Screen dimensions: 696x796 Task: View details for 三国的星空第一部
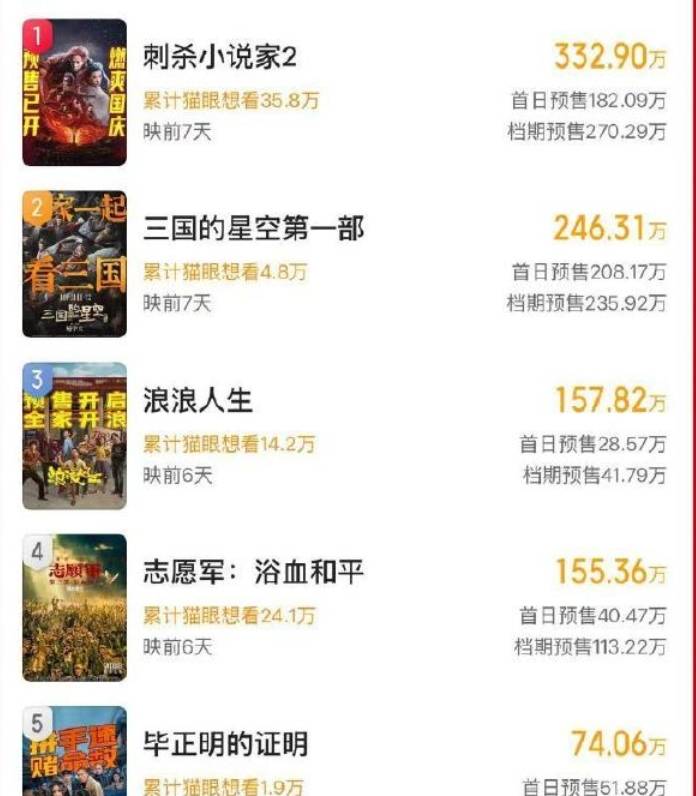point(253,229)
